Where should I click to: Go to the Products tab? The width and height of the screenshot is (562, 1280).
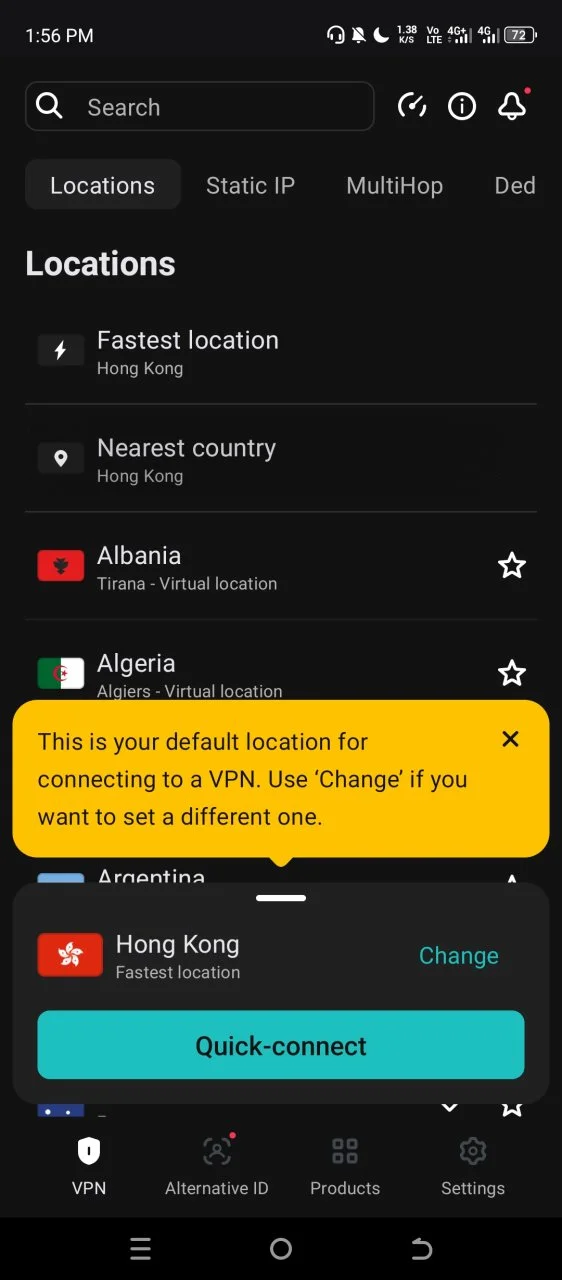(345, 1166)
